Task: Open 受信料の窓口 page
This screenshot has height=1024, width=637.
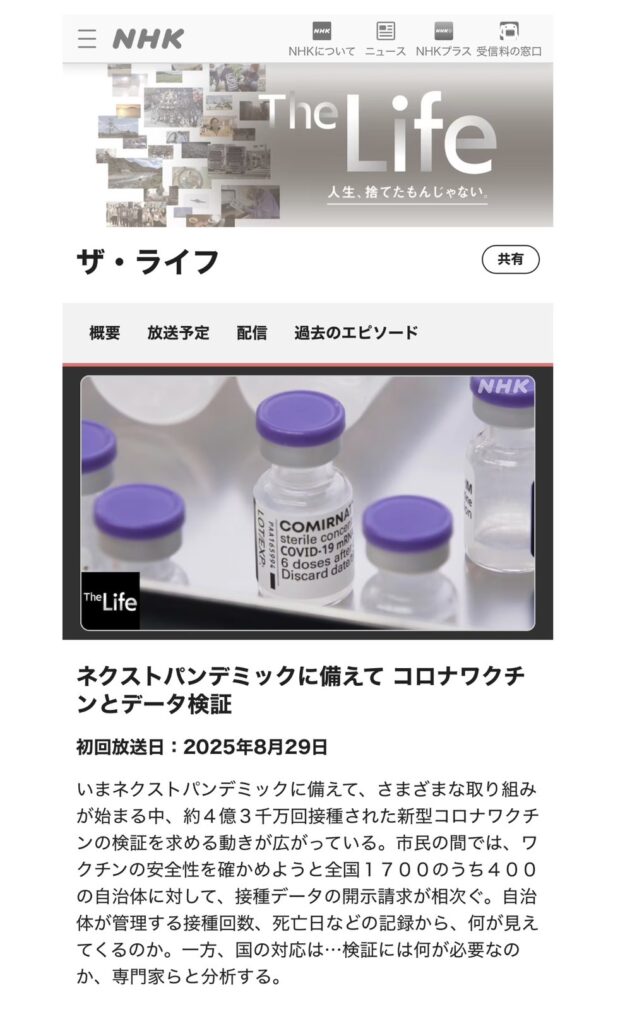Action: [509, 40]
